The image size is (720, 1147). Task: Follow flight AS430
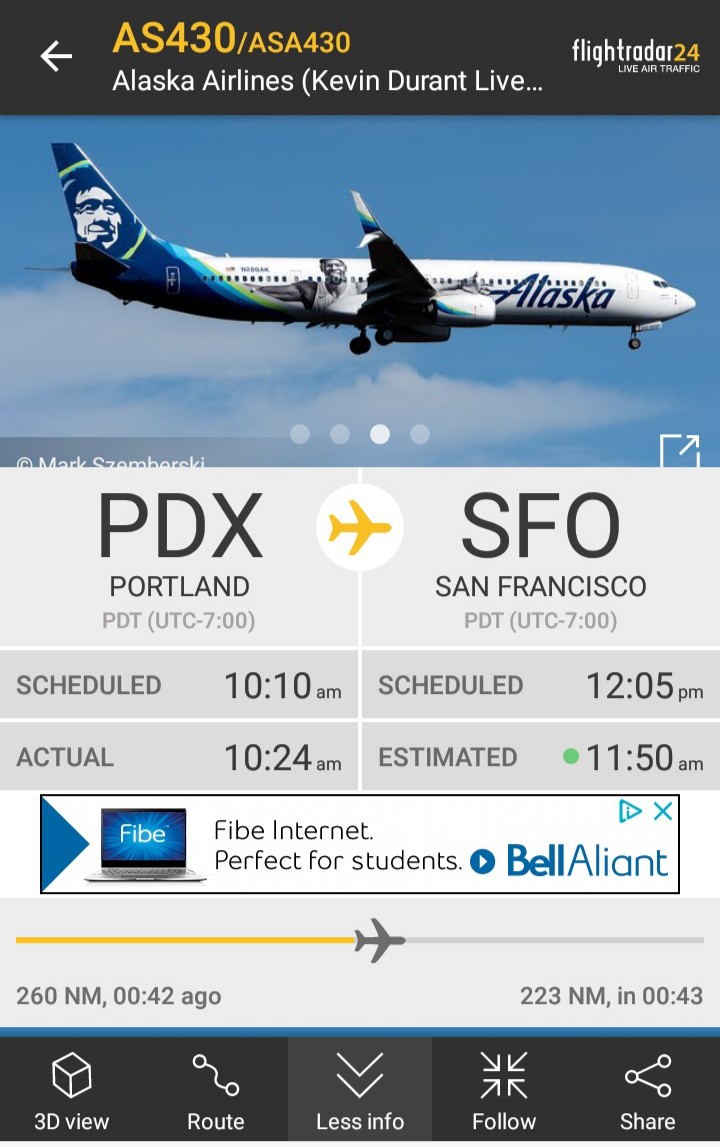point(504,1091)
